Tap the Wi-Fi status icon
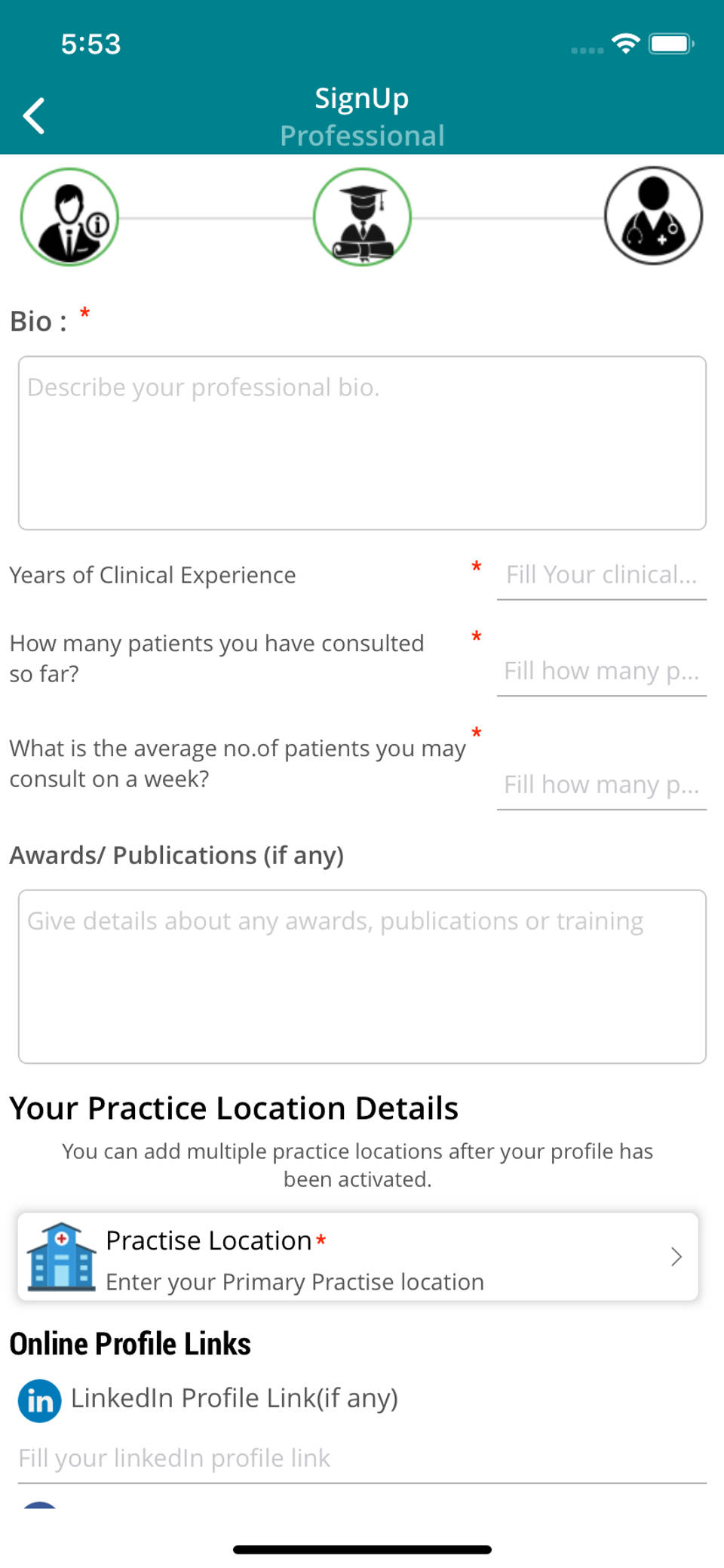 (x=625, y=44)
